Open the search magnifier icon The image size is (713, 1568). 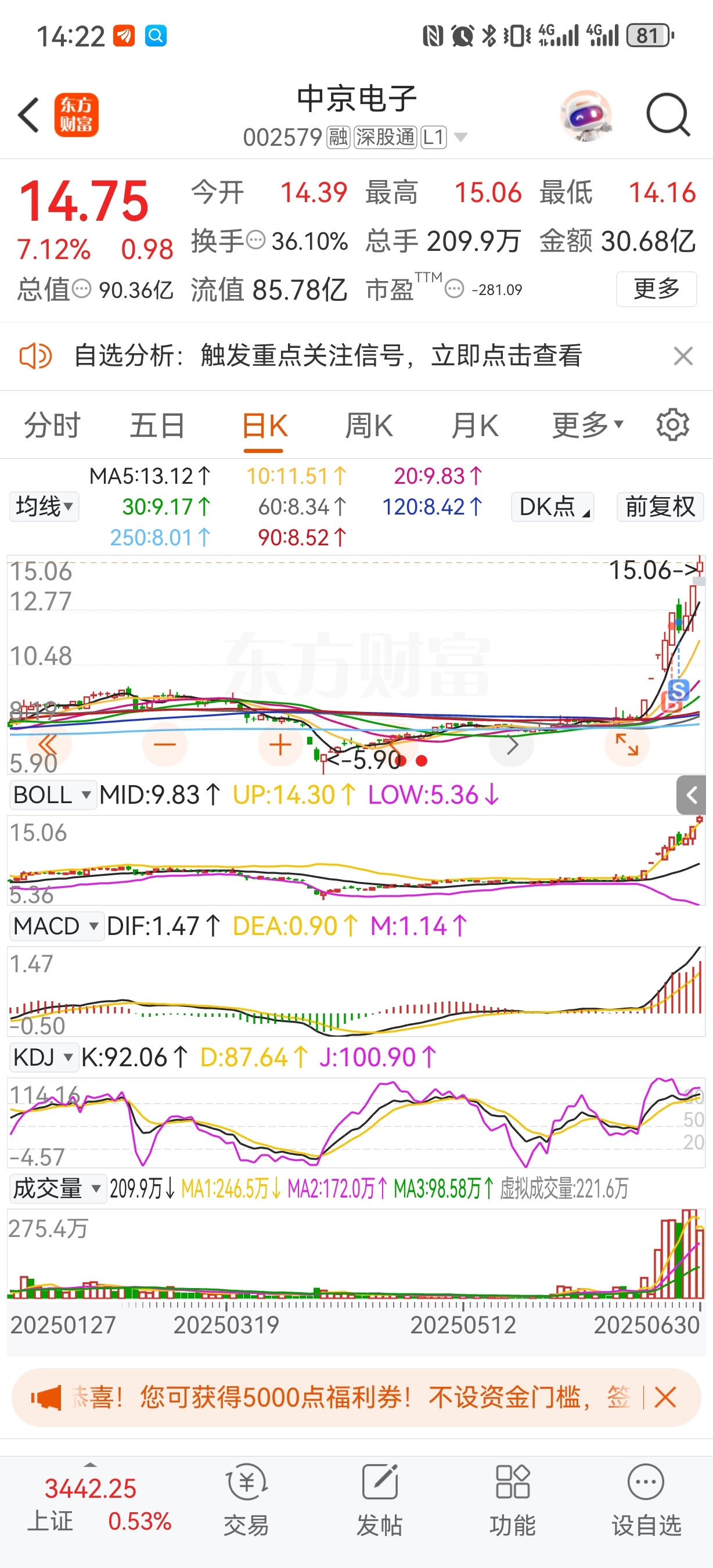[x=668, y=114]
